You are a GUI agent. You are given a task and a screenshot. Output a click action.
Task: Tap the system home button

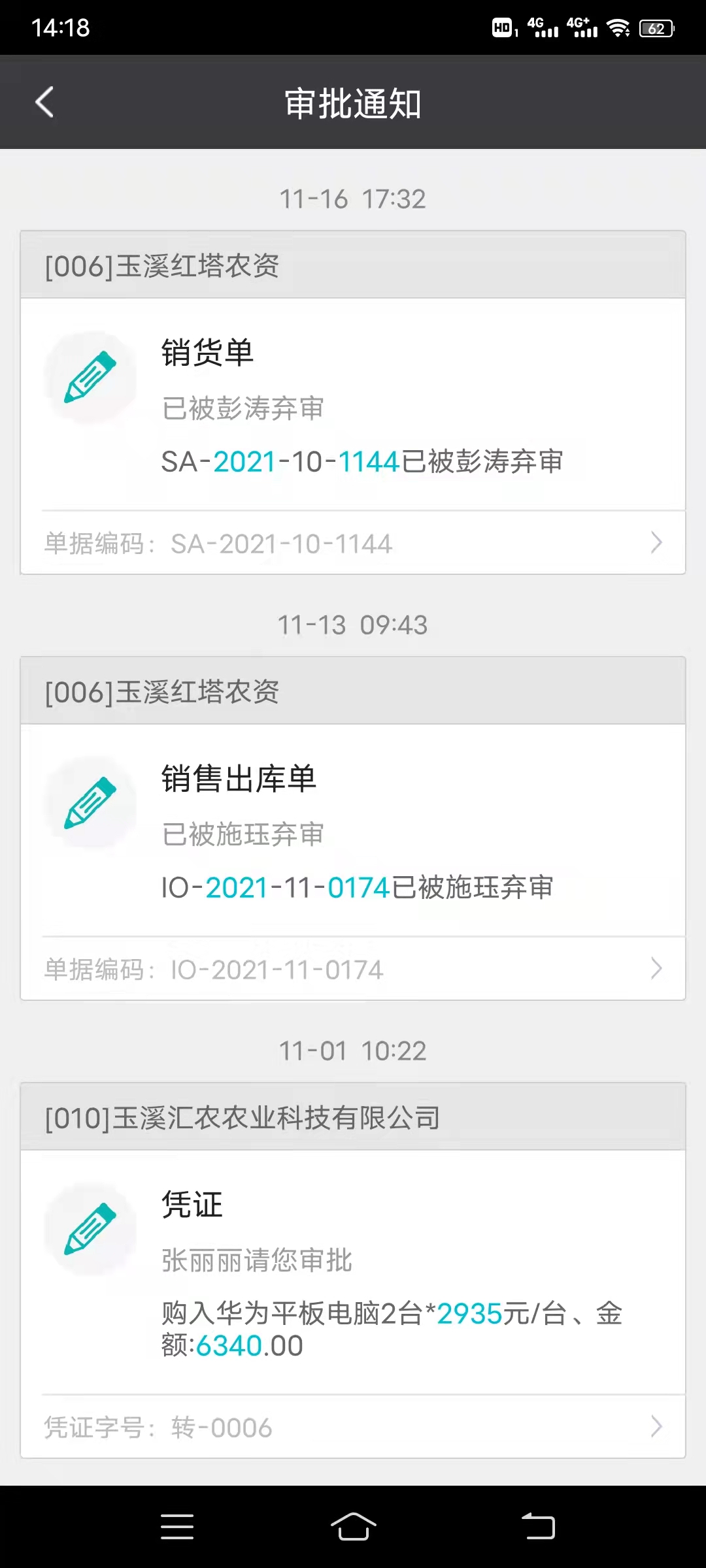tap(353, 1527)
